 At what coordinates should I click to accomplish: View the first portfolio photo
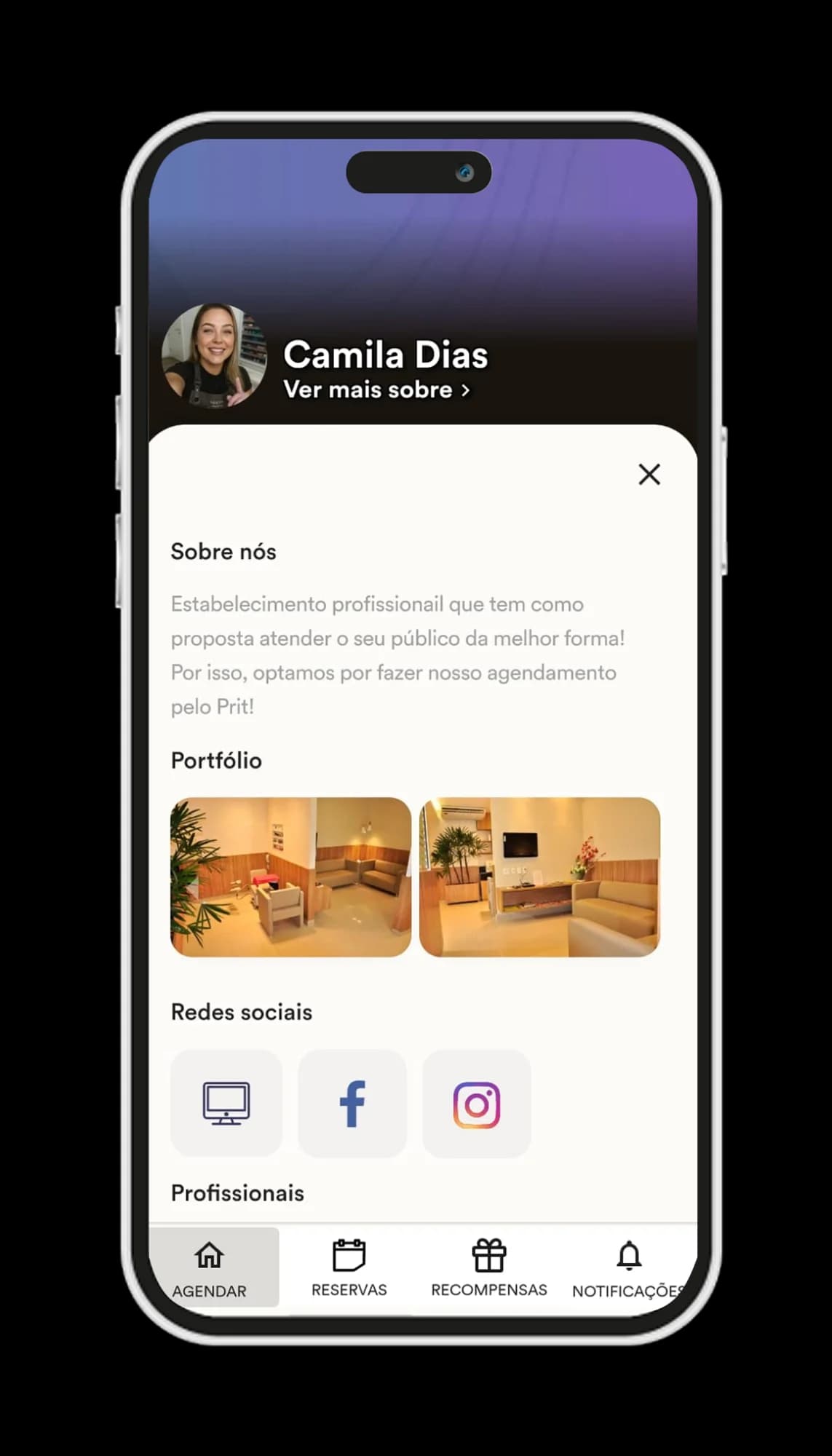(x=290, y=877)
